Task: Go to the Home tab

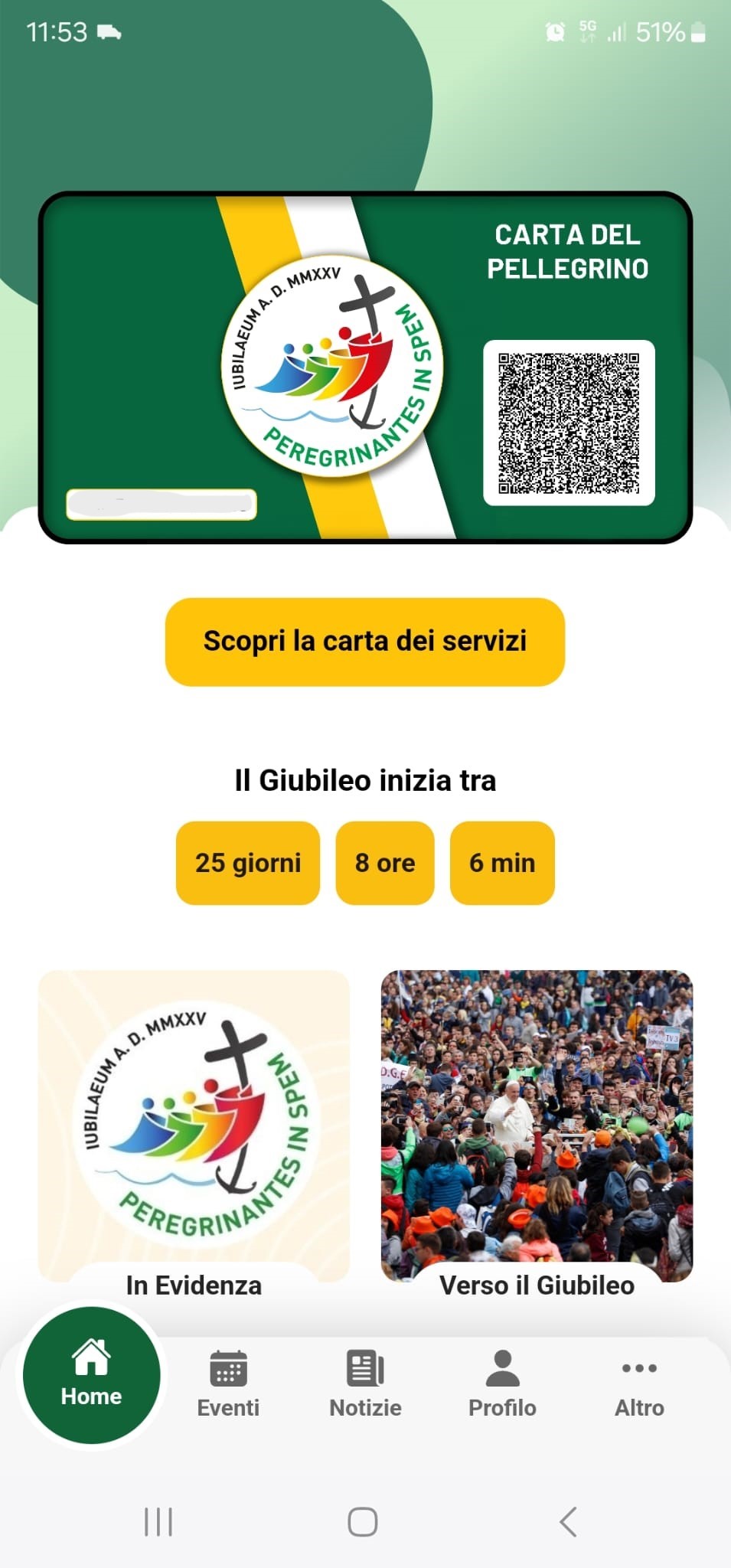Action: click(91, 1375)
